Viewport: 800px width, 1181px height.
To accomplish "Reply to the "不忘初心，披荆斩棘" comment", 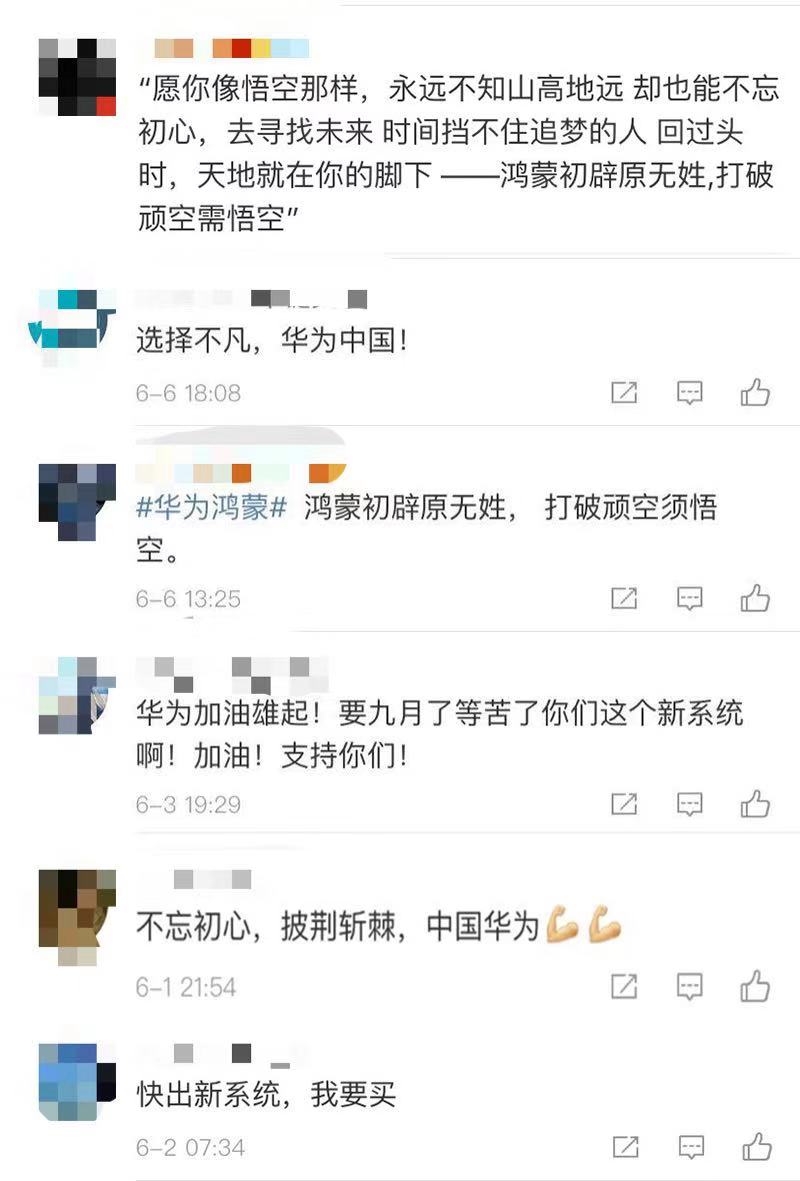I will (x=690, y=986).
